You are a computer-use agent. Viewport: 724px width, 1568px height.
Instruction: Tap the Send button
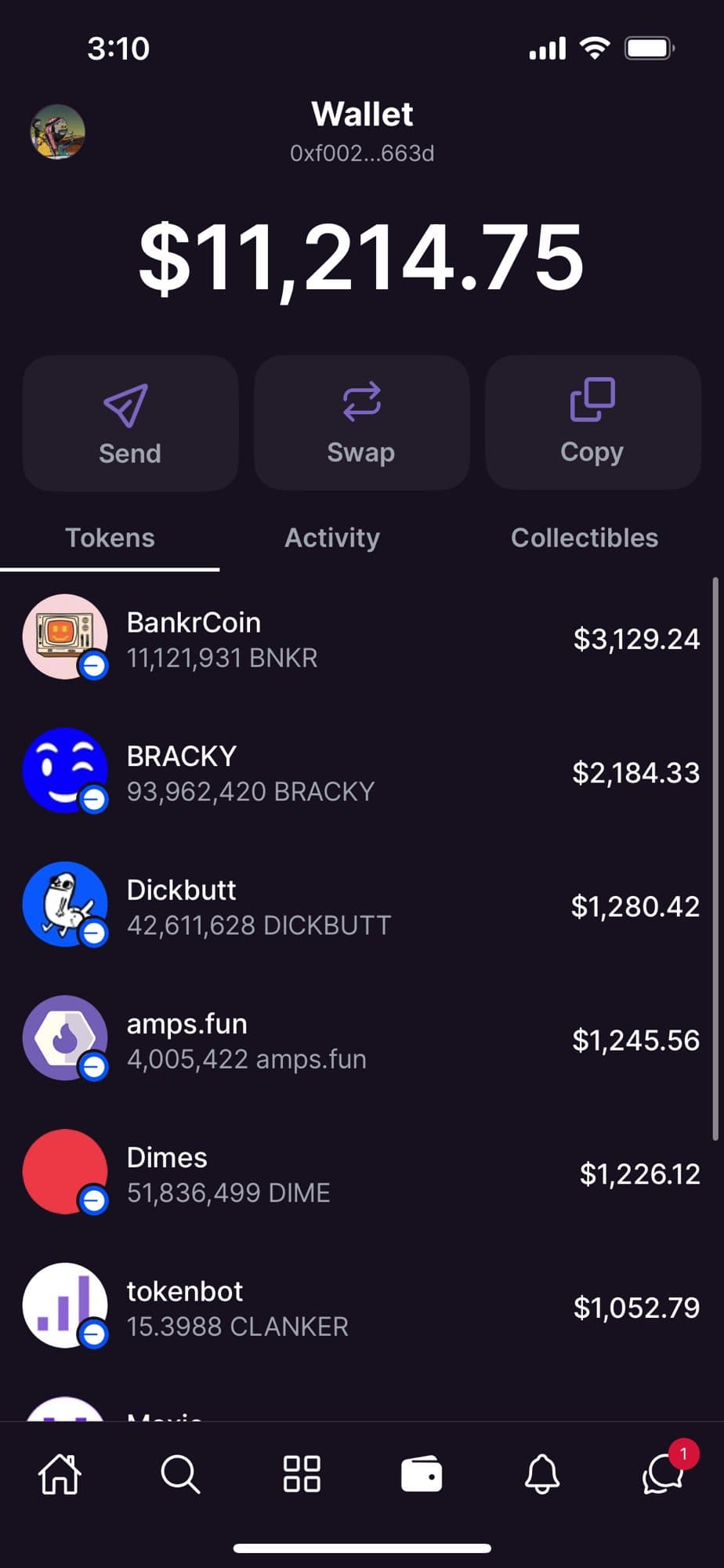click(x=130, y=423)
